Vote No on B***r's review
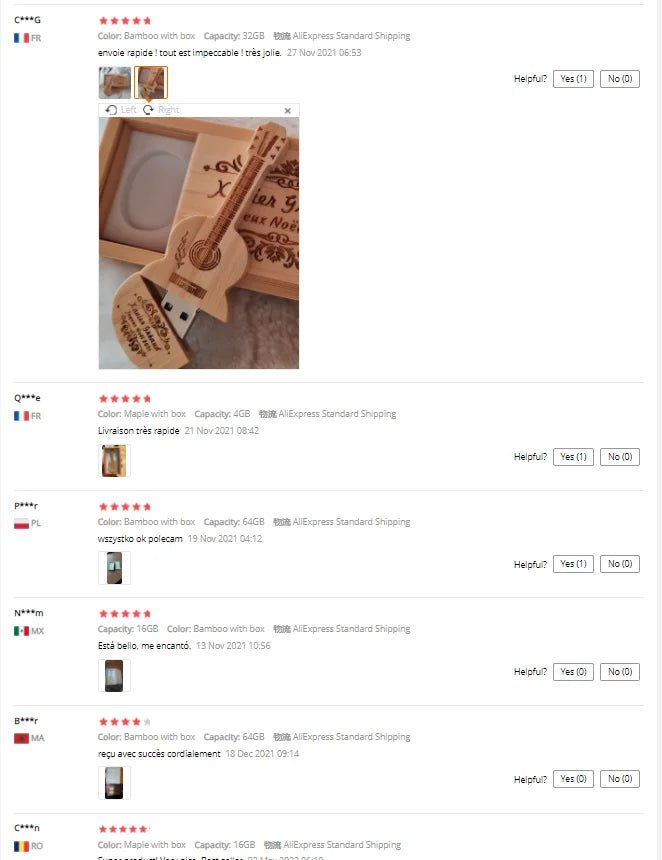 pos(619,779)
